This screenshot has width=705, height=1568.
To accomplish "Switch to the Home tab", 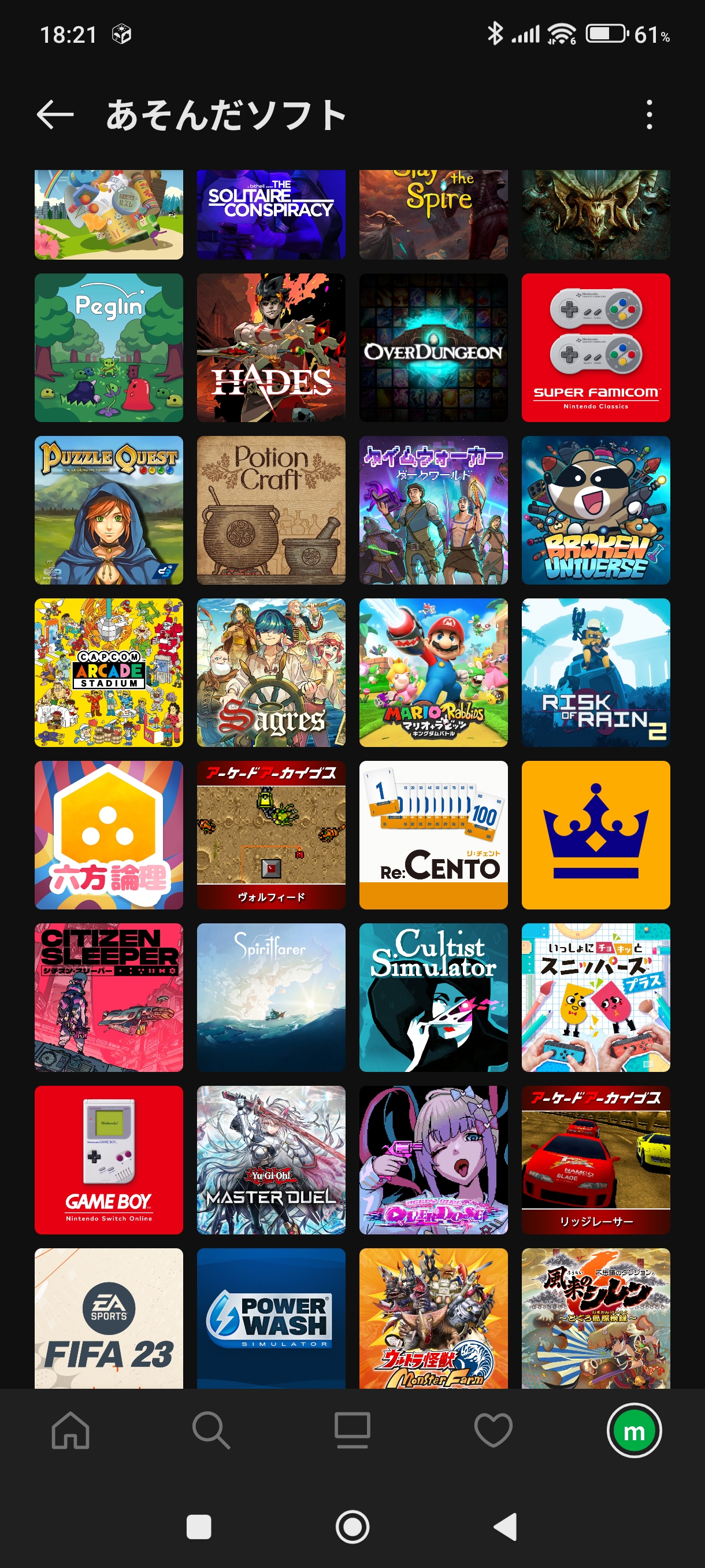I will click(70, 1430).
